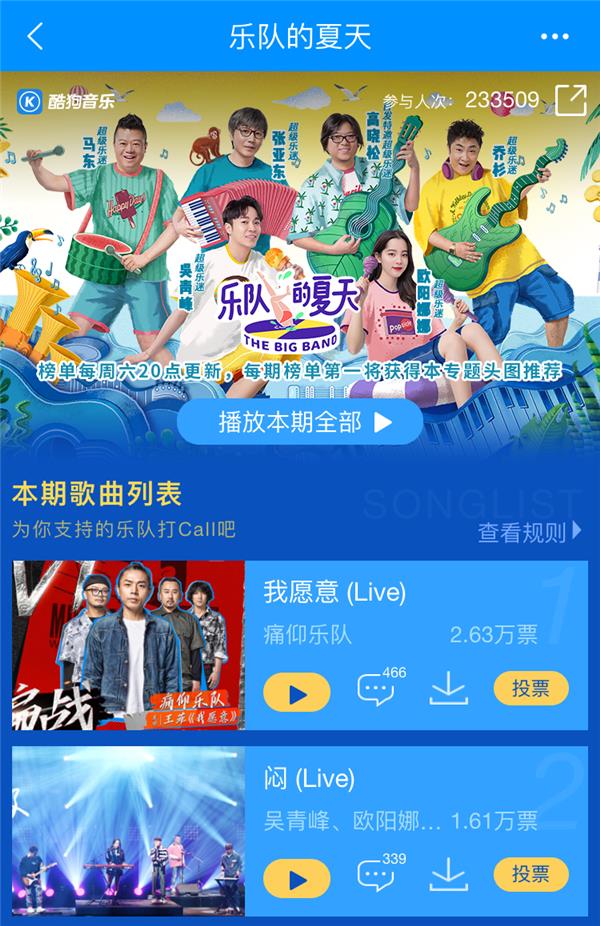Open the video thumbnail for 闷 (Live)
Screen dimensions: 600x926
coord(128,831)
